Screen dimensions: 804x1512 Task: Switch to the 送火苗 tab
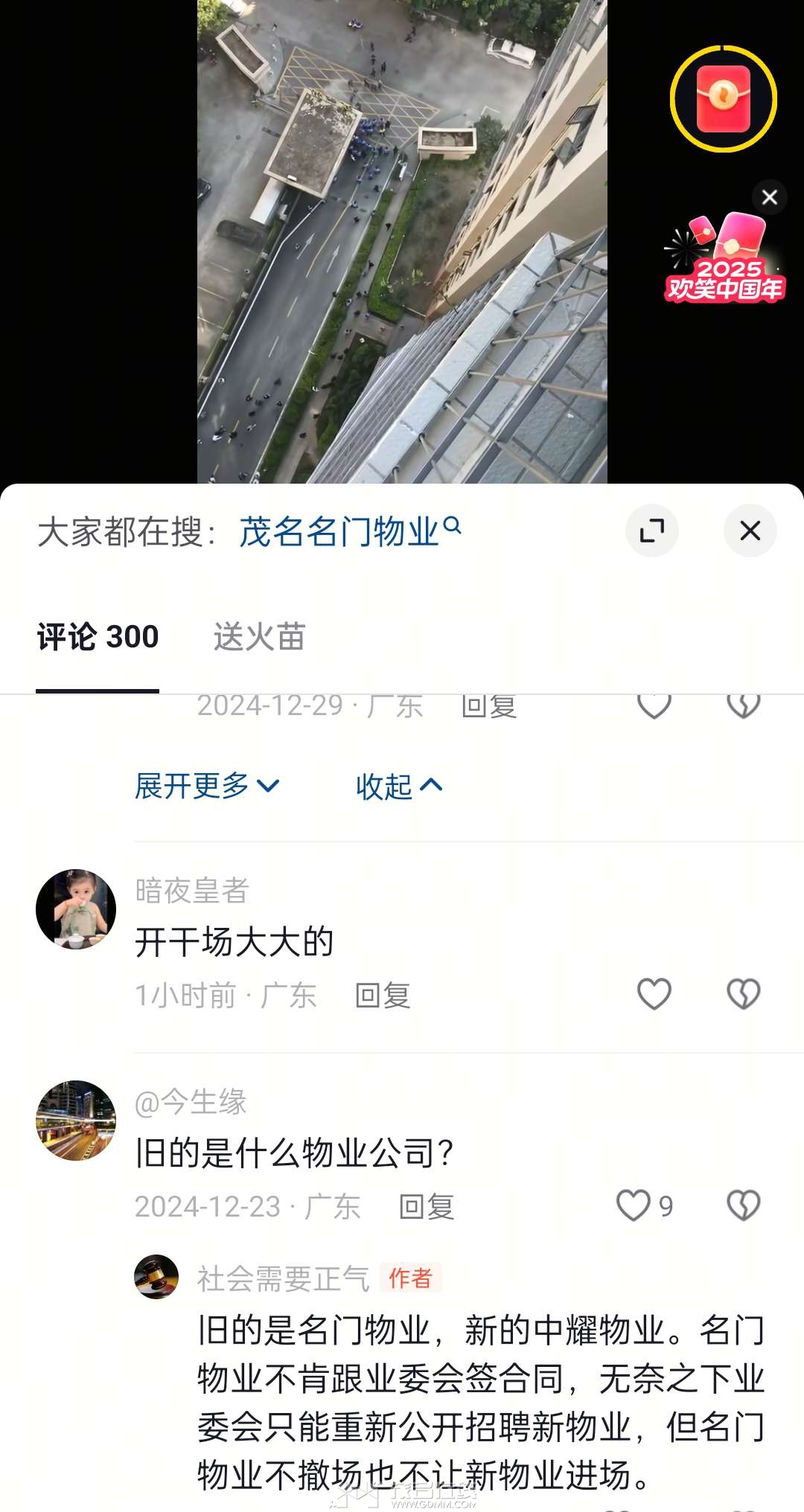point(259,637)
